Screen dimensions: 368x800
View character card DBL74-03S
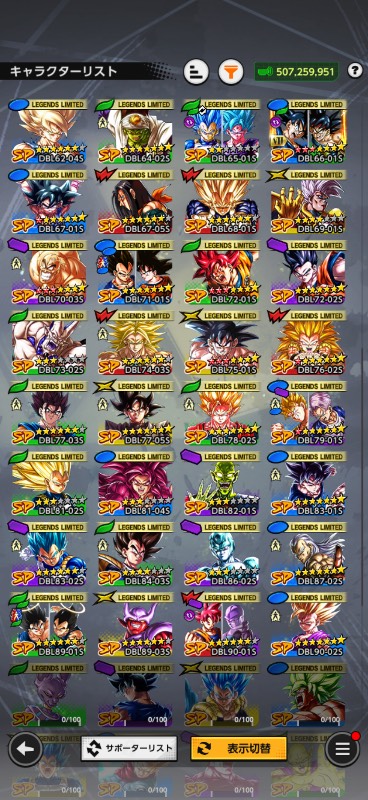click(135, 343)
